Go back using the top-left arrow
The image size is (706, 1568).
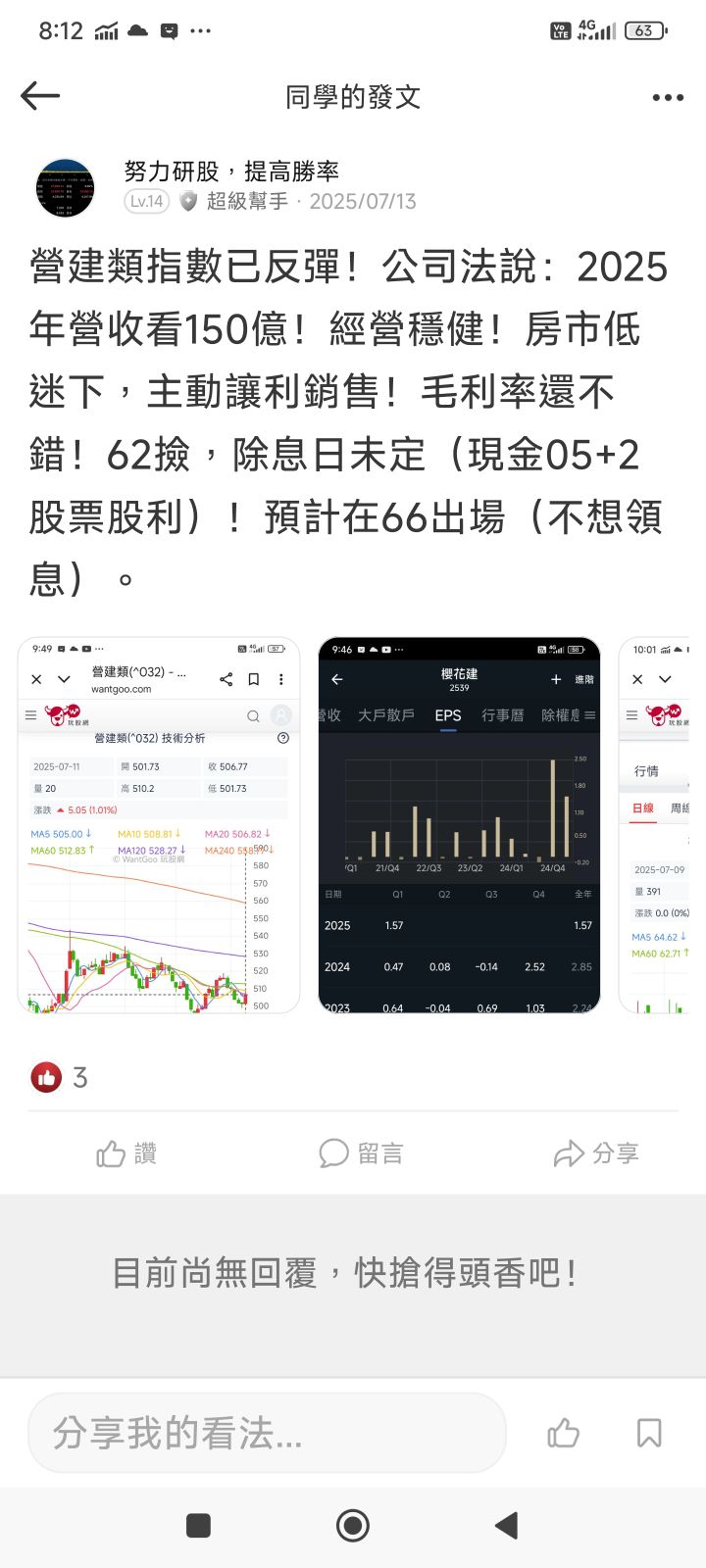click(40, 96)
